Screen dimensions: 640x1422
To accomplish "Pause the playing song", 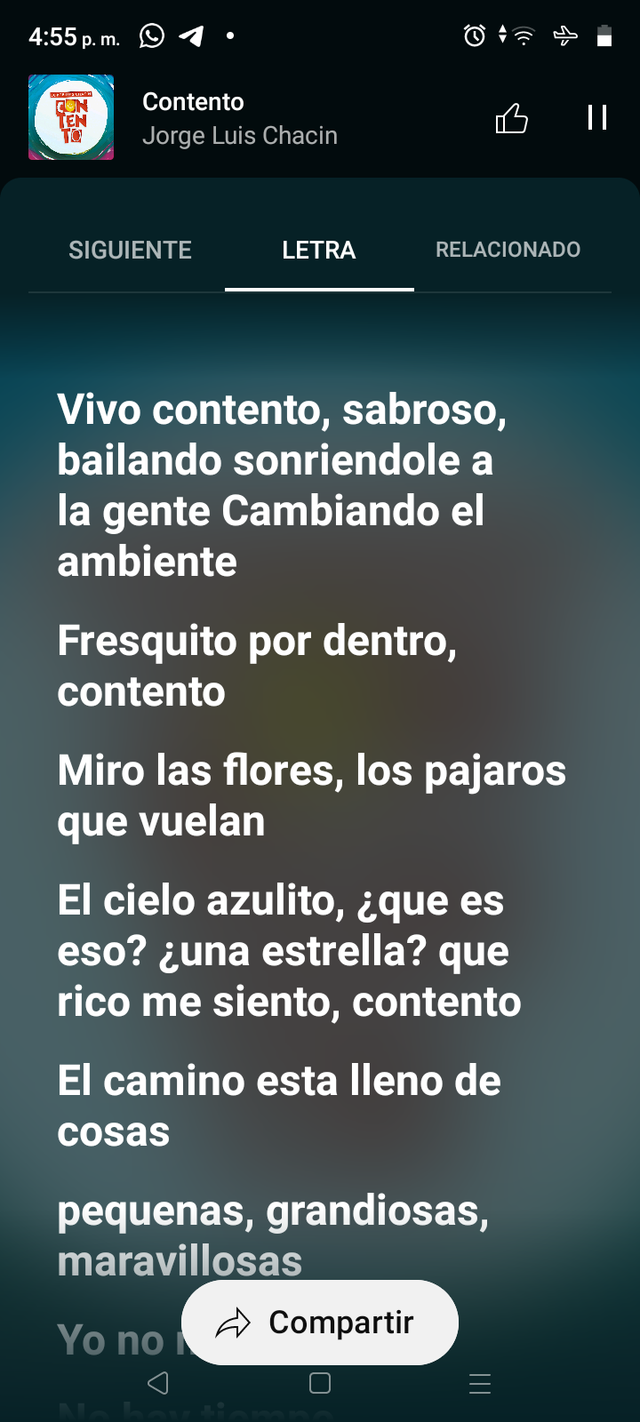I will point(597,118).
